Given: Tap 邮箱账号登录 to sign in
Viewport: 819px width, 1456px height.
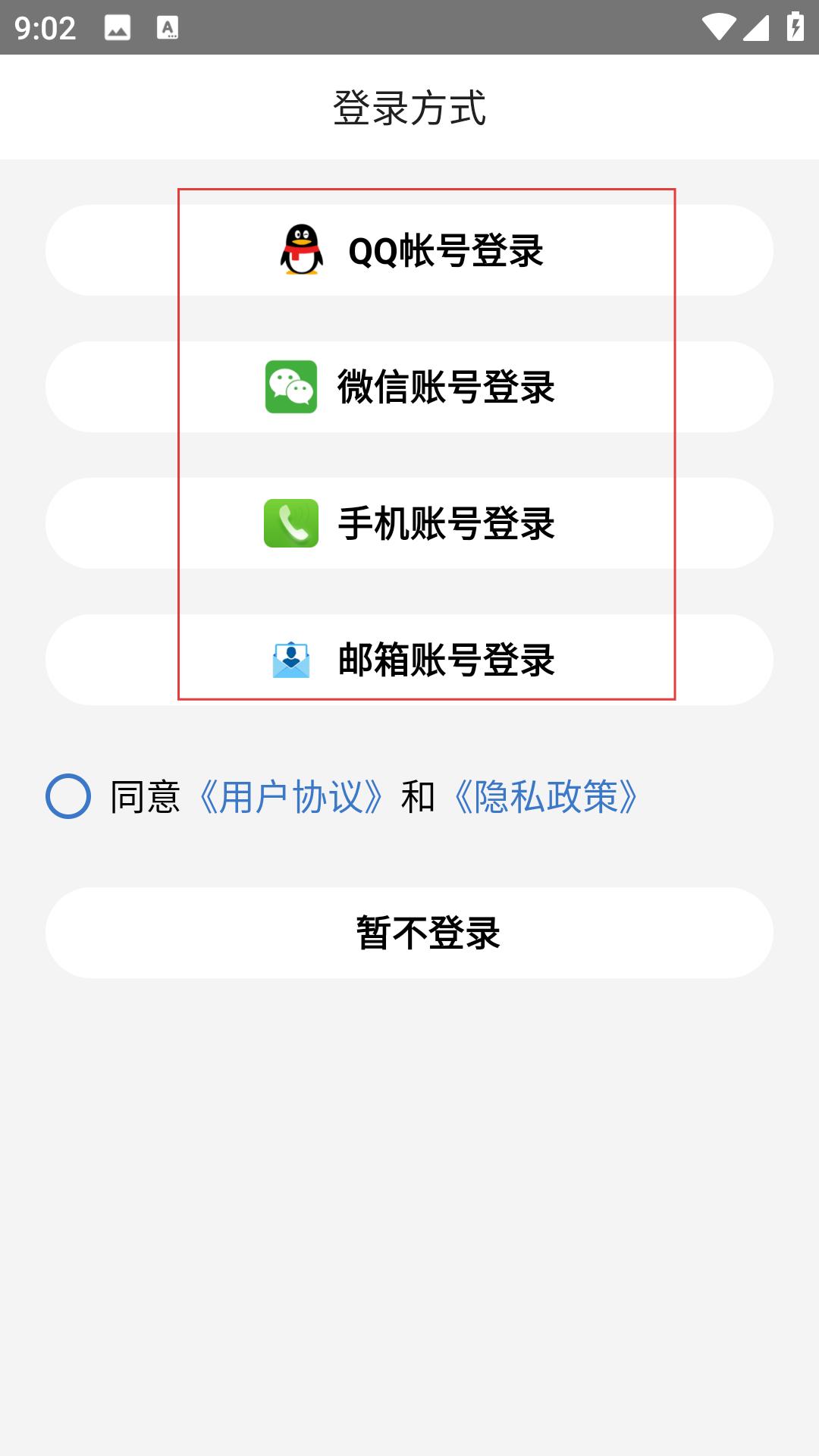Looking at the screenshot, I should point(409,660).
